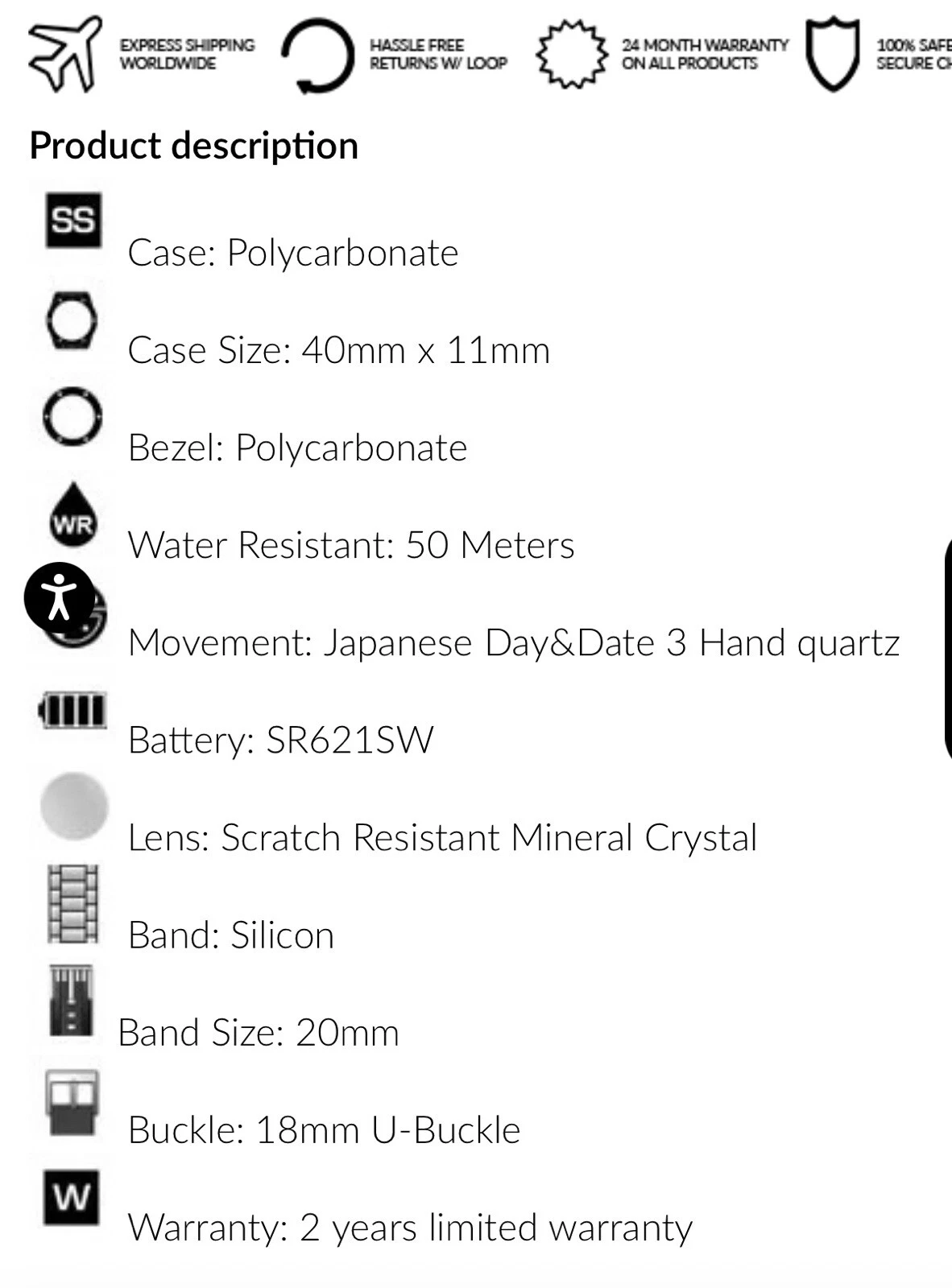Open the accessibility options widget

58,597
